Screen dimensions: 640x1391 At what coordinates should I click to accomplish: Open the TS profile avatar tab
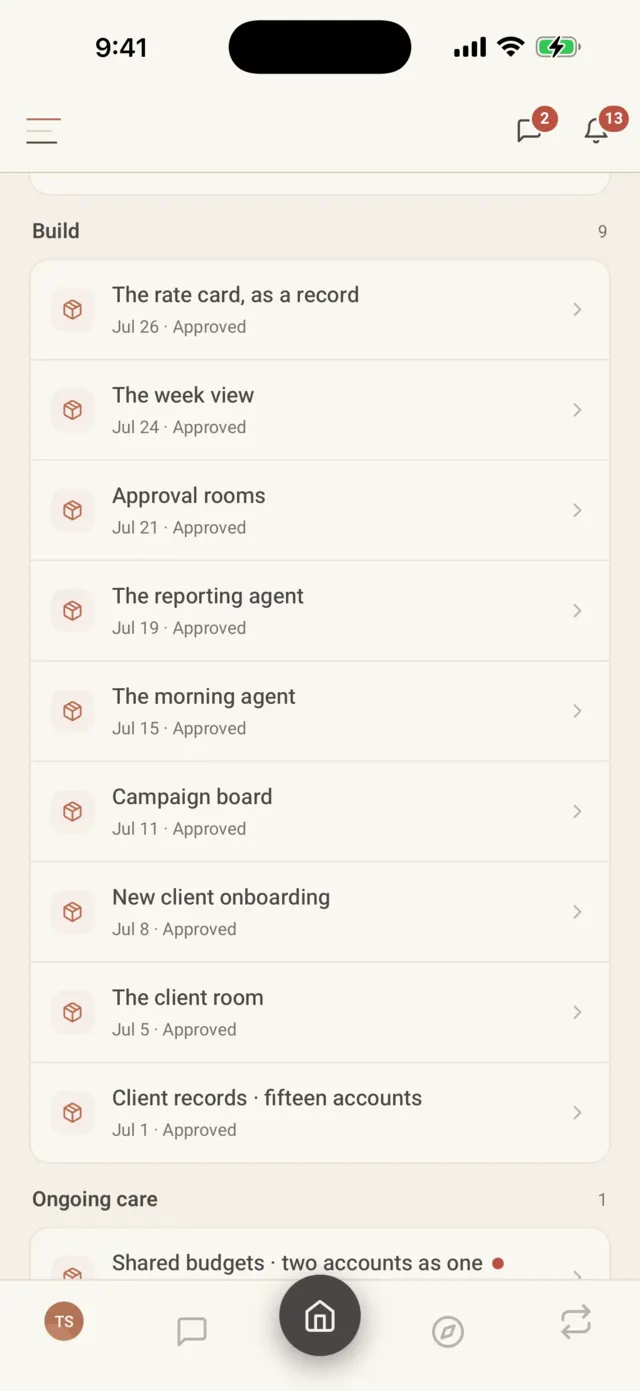tap(64, 1321)
